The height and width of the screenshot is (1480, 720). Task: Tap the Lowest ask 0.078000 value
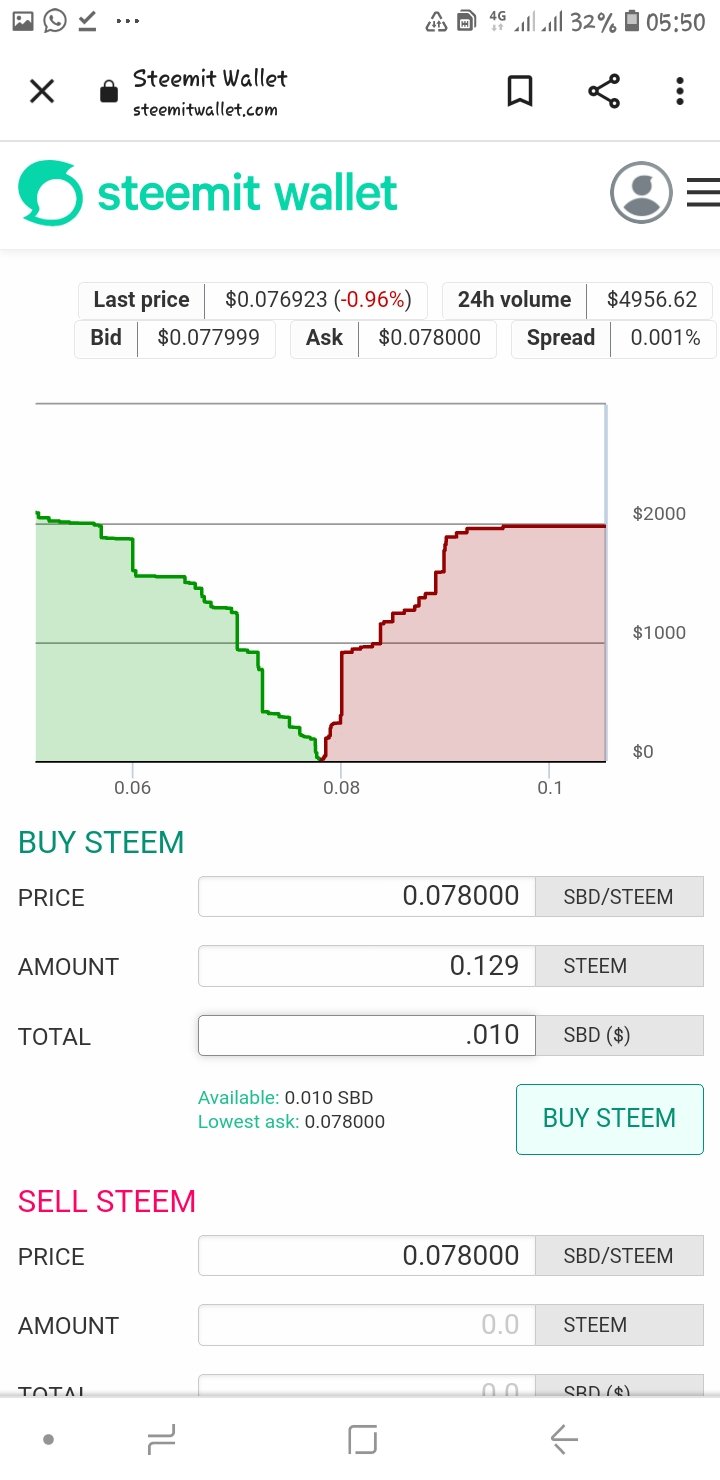[x=344, y=1122]
